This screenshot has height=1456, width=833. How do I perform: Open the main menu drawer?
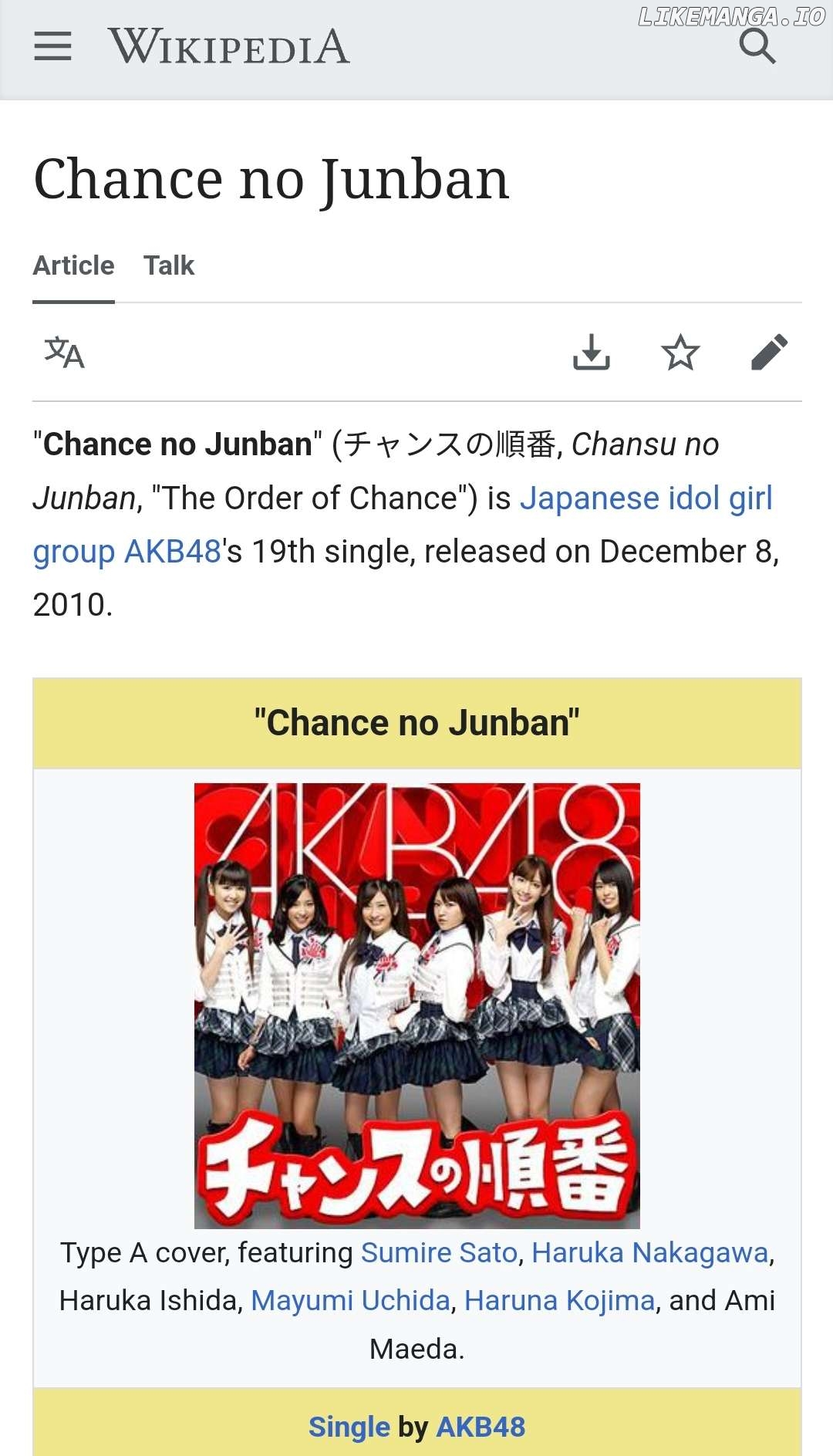(x=52, y=46)
